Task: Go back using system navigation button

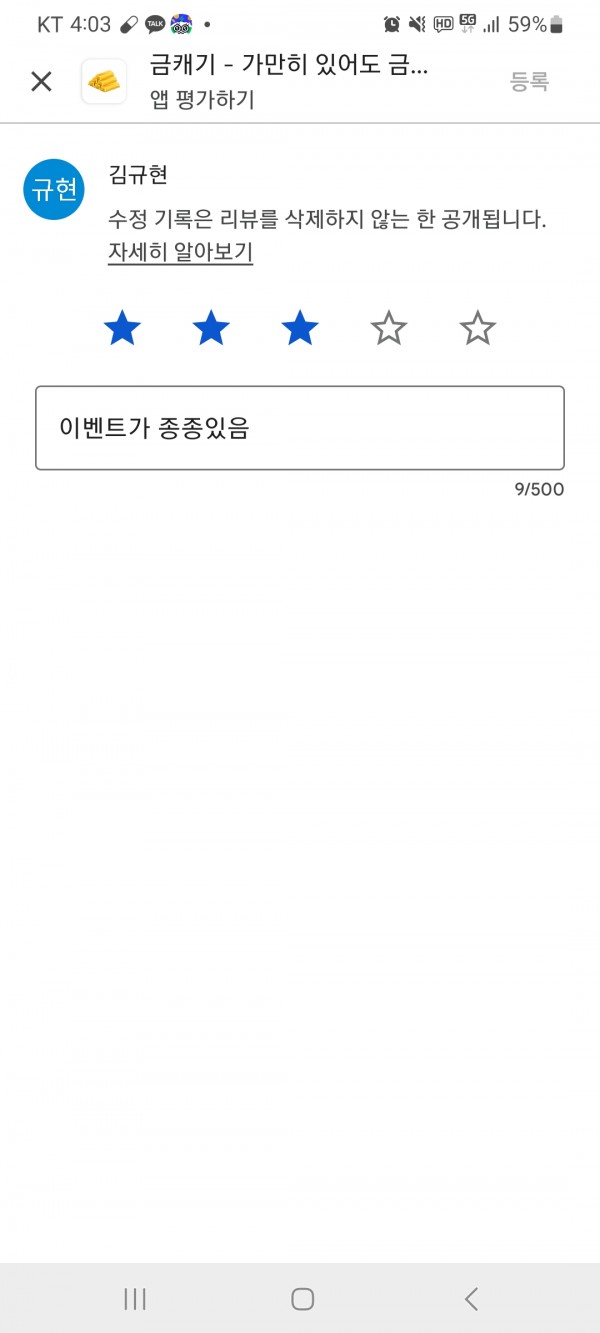Action: 471,1299
